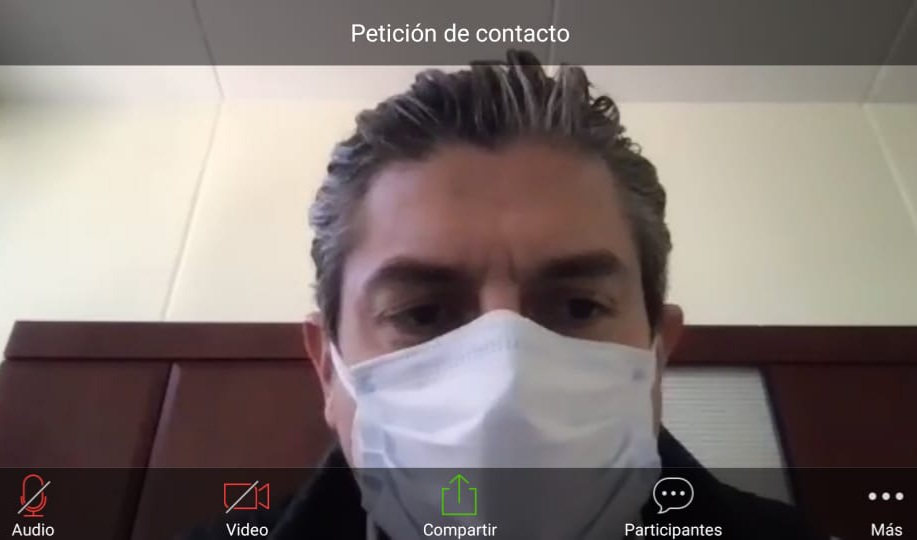Tap Compartir to share your screen

[459, 505]
